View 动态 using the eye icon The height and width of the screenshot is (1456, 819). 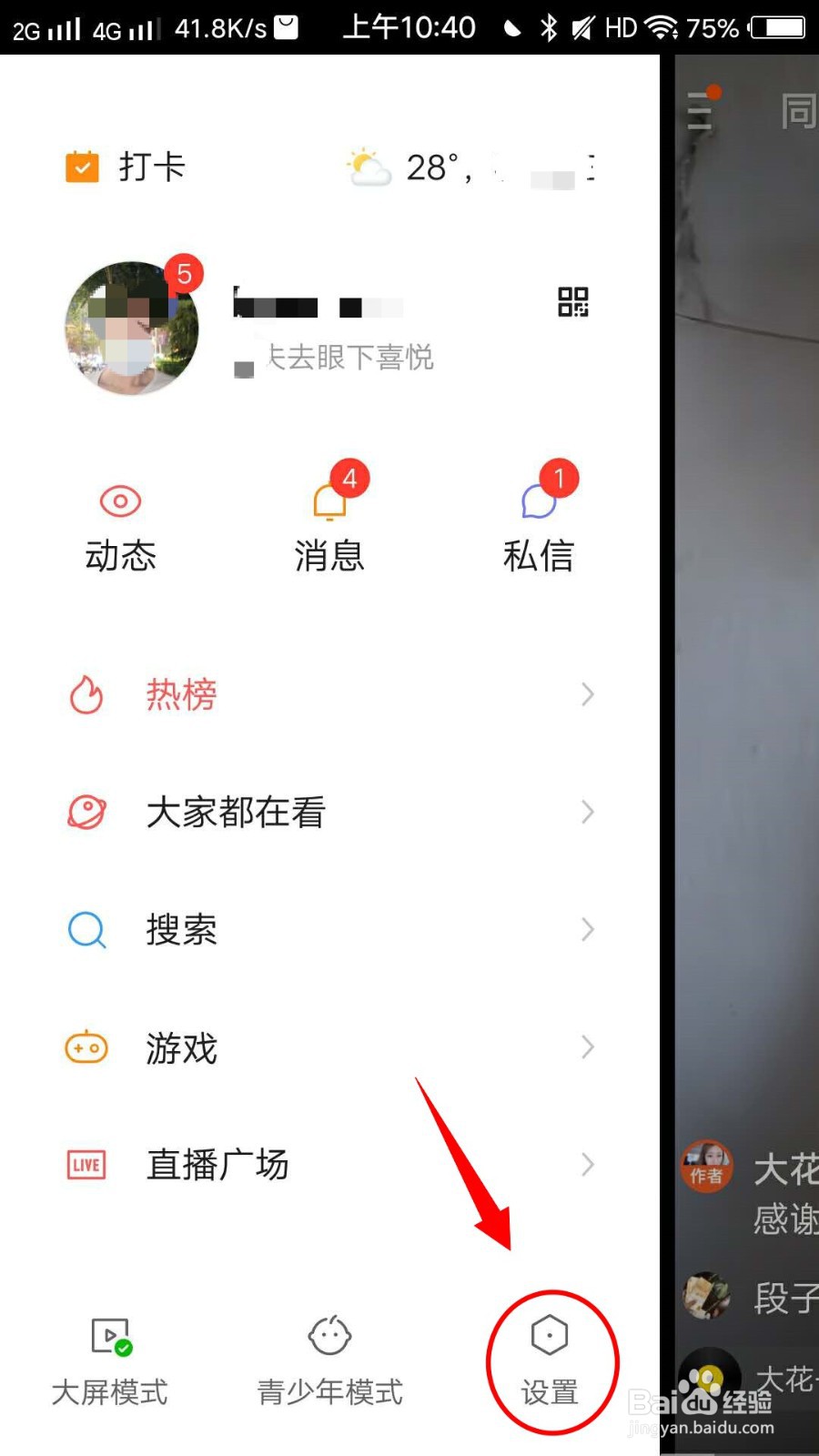click(x=119, y=500)
